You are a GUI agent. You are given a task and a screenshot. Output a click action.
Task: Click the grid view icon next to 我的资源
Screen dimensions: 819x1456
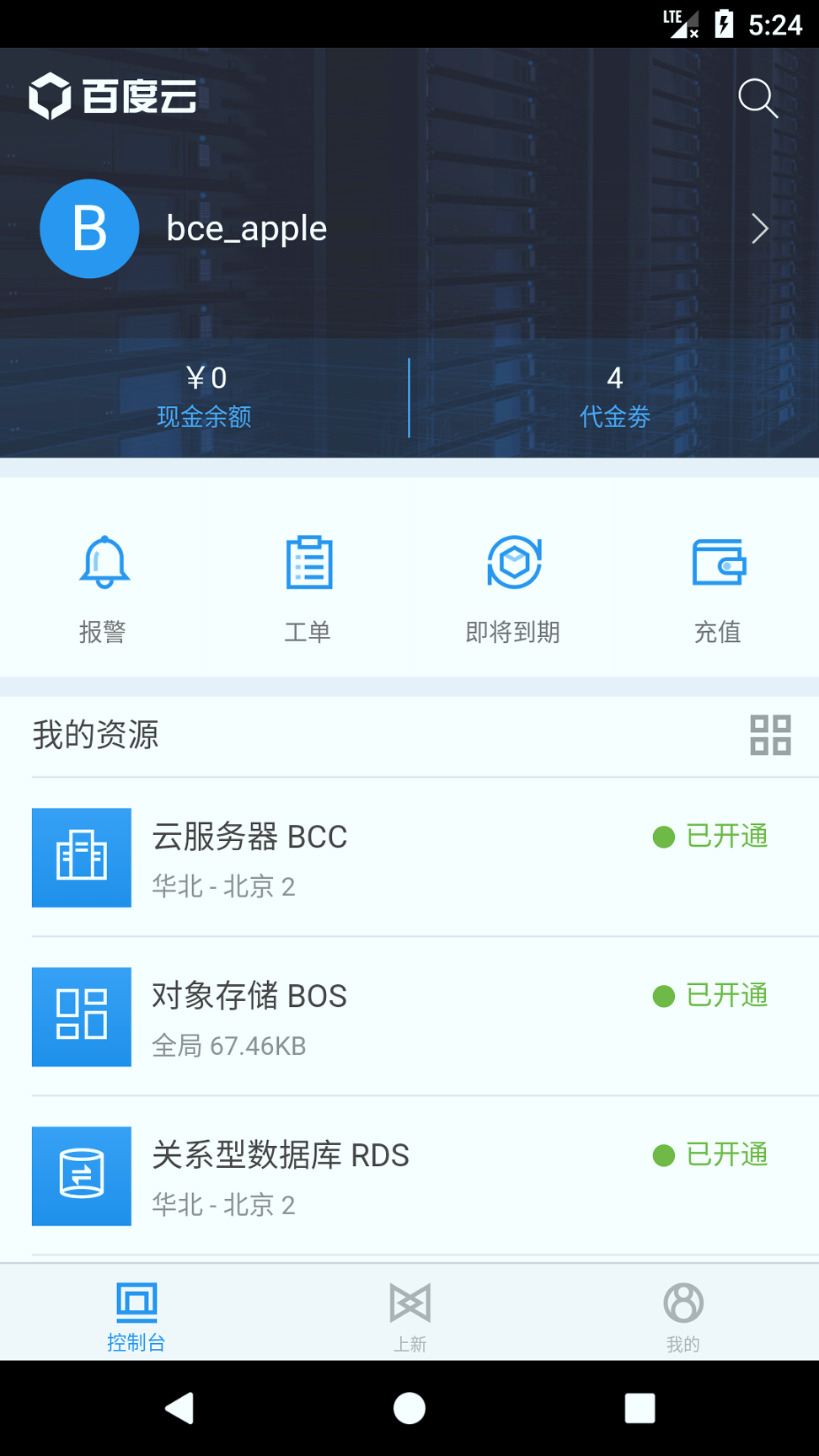pyautogui.click(x=769, y=735)
